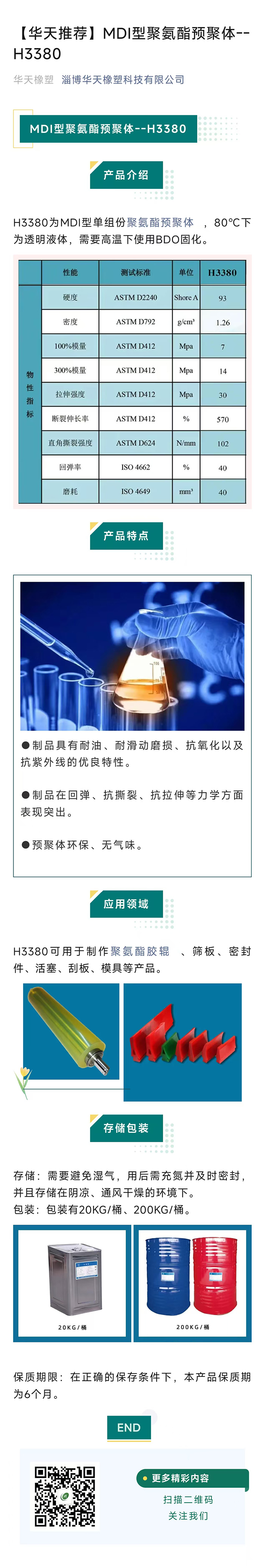Open the 淄博华天橡塑科技有限公司 account link
The height and width of the screenshot is (1568, 265).
(x=122, y=80)
